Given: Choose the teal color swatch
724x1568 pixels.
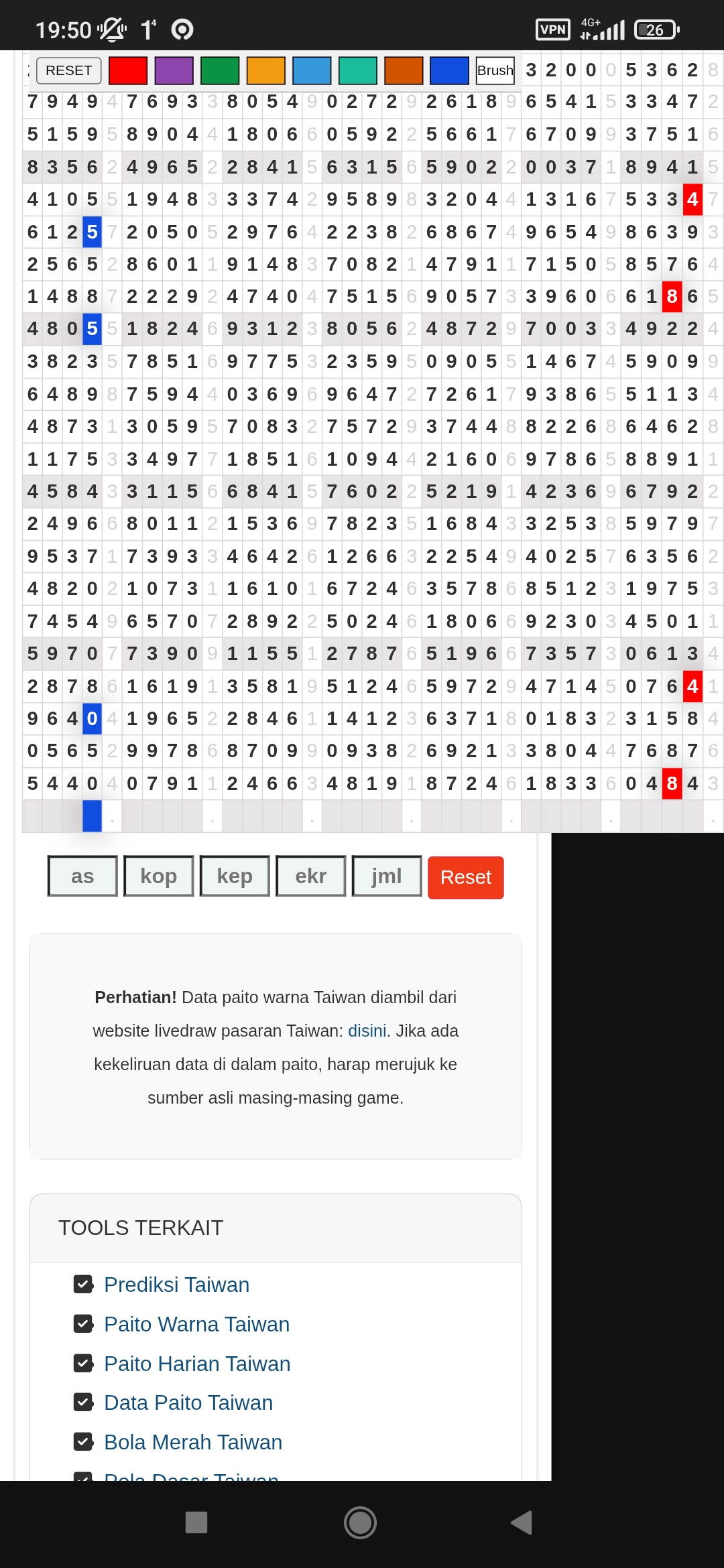Looking at the screenshot, I should pyautogui.click(x=358, y=70).
